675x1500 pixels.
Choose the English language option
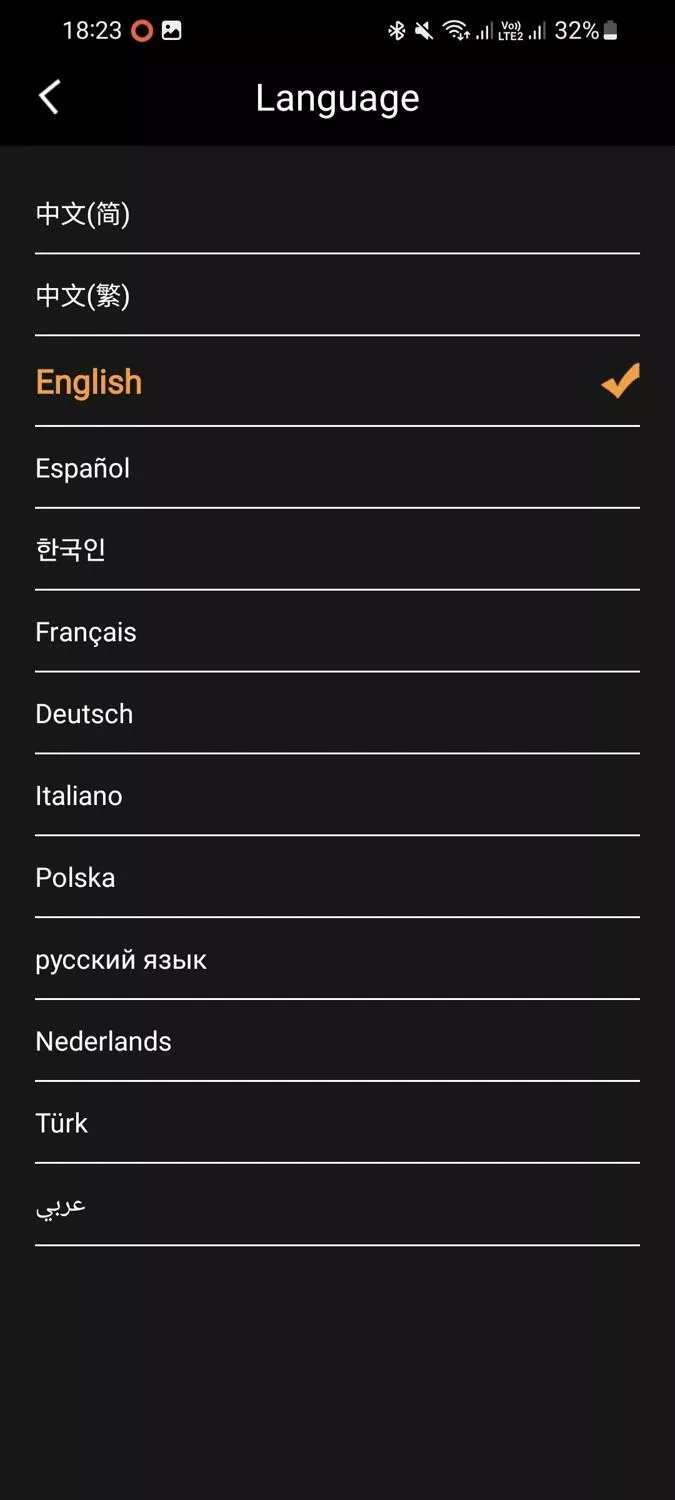tap(337, 381)
